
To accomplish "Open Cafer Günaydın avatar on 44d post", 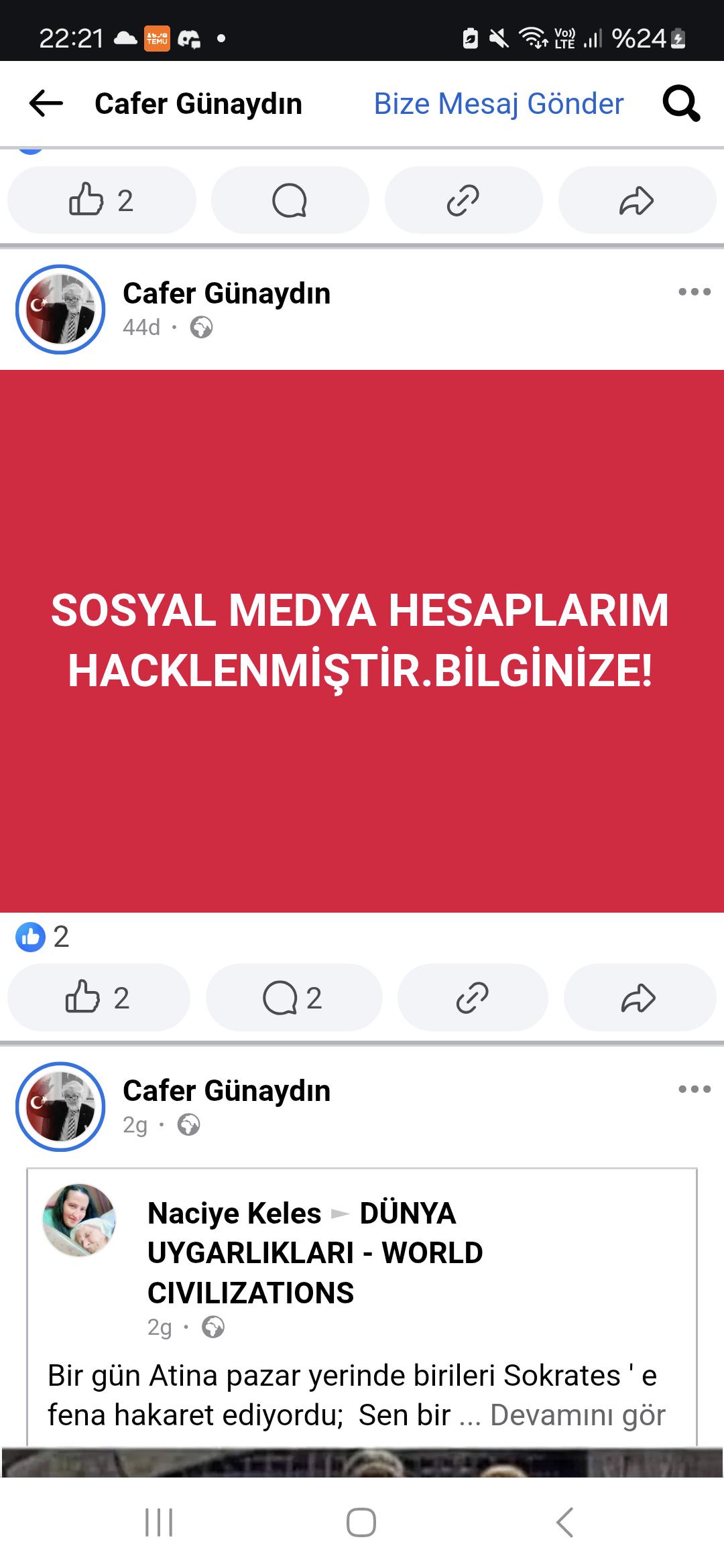I will pos(60,310).
